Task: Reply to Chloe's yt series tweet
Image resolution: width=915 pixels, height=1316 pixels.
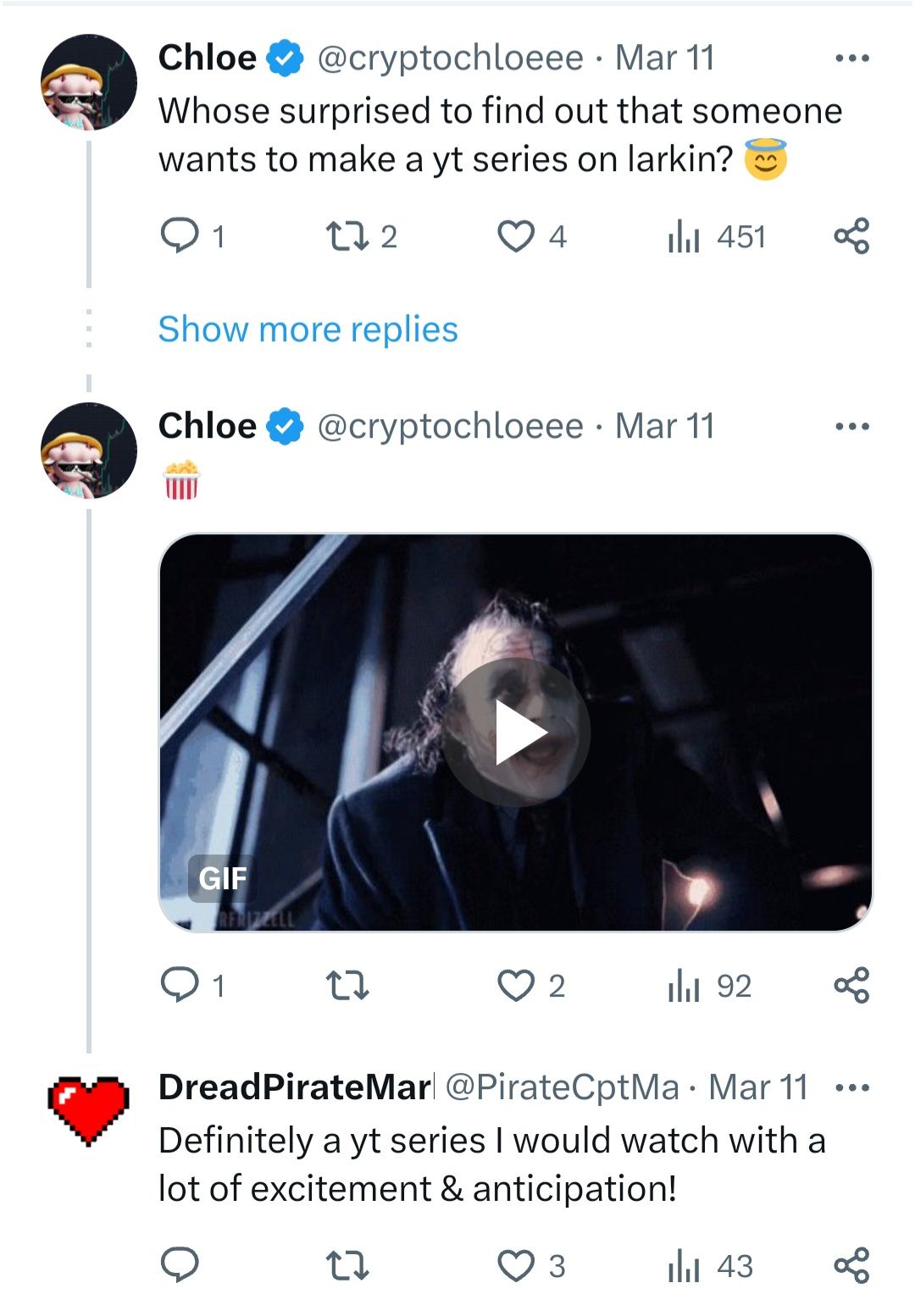Action: pos(180,236)
